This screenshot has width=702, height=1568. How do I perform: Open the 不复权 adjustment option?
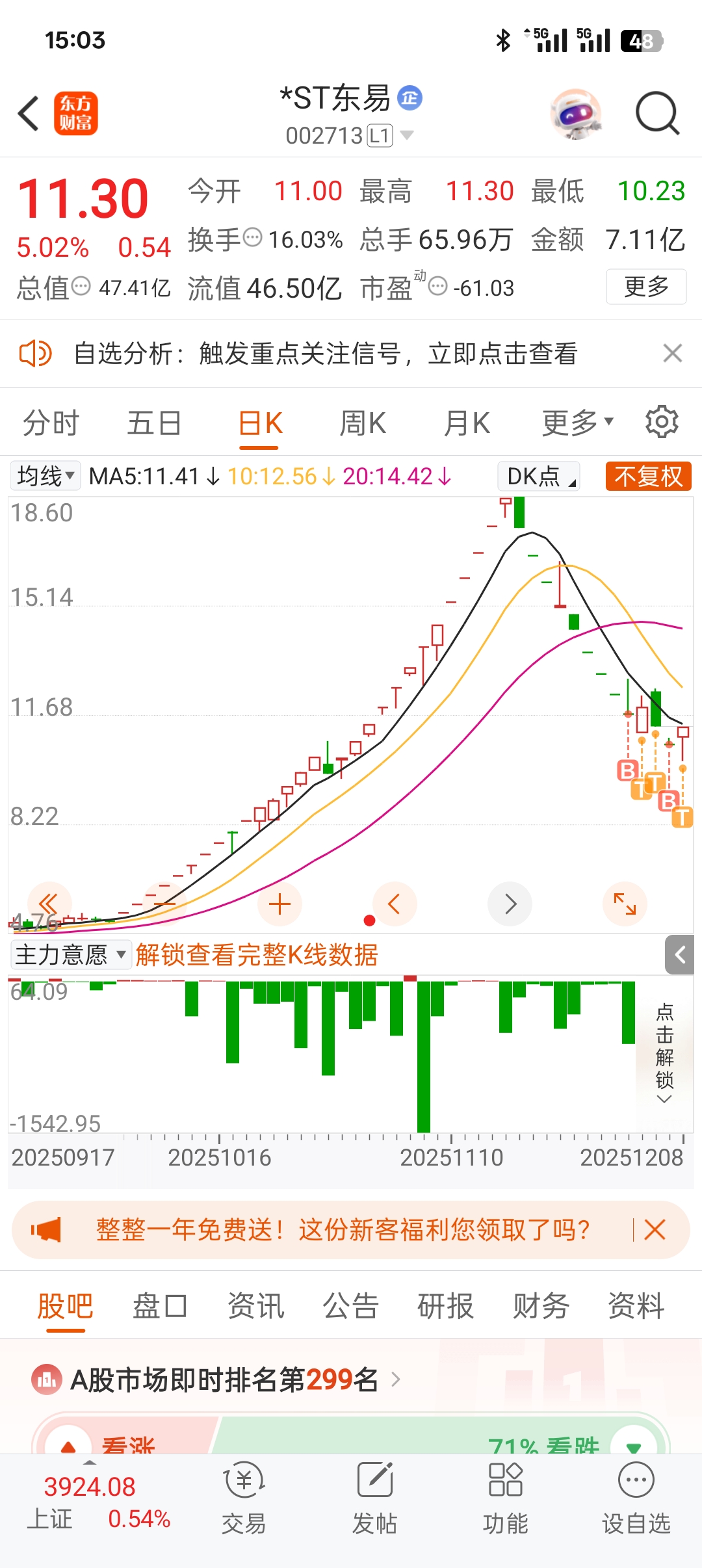pos(648,477)
